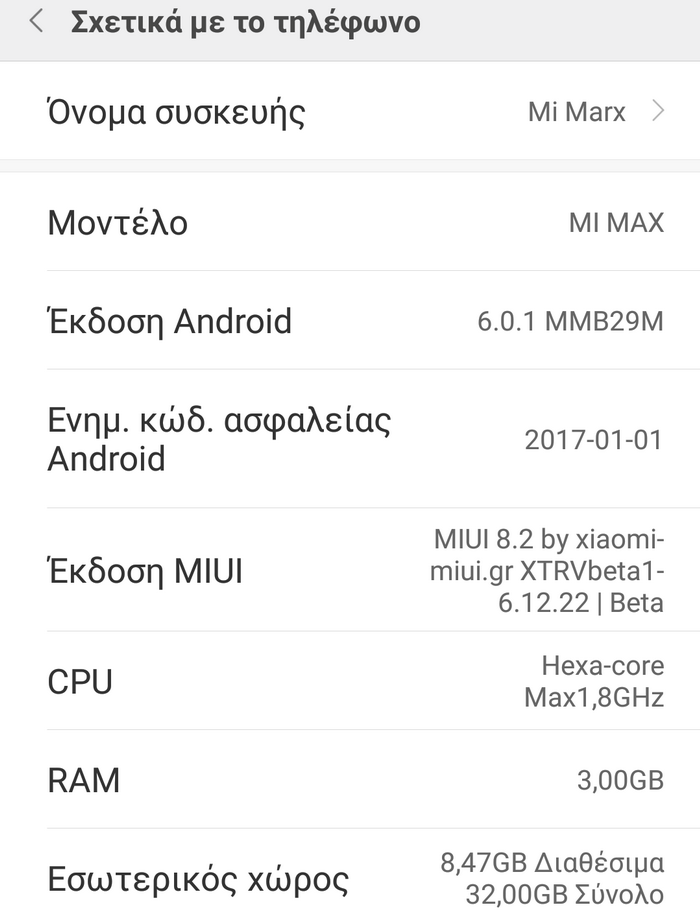Open the Όνομα συσκευής row
Viewport: 700px width, 924px height.
point(350,111)
